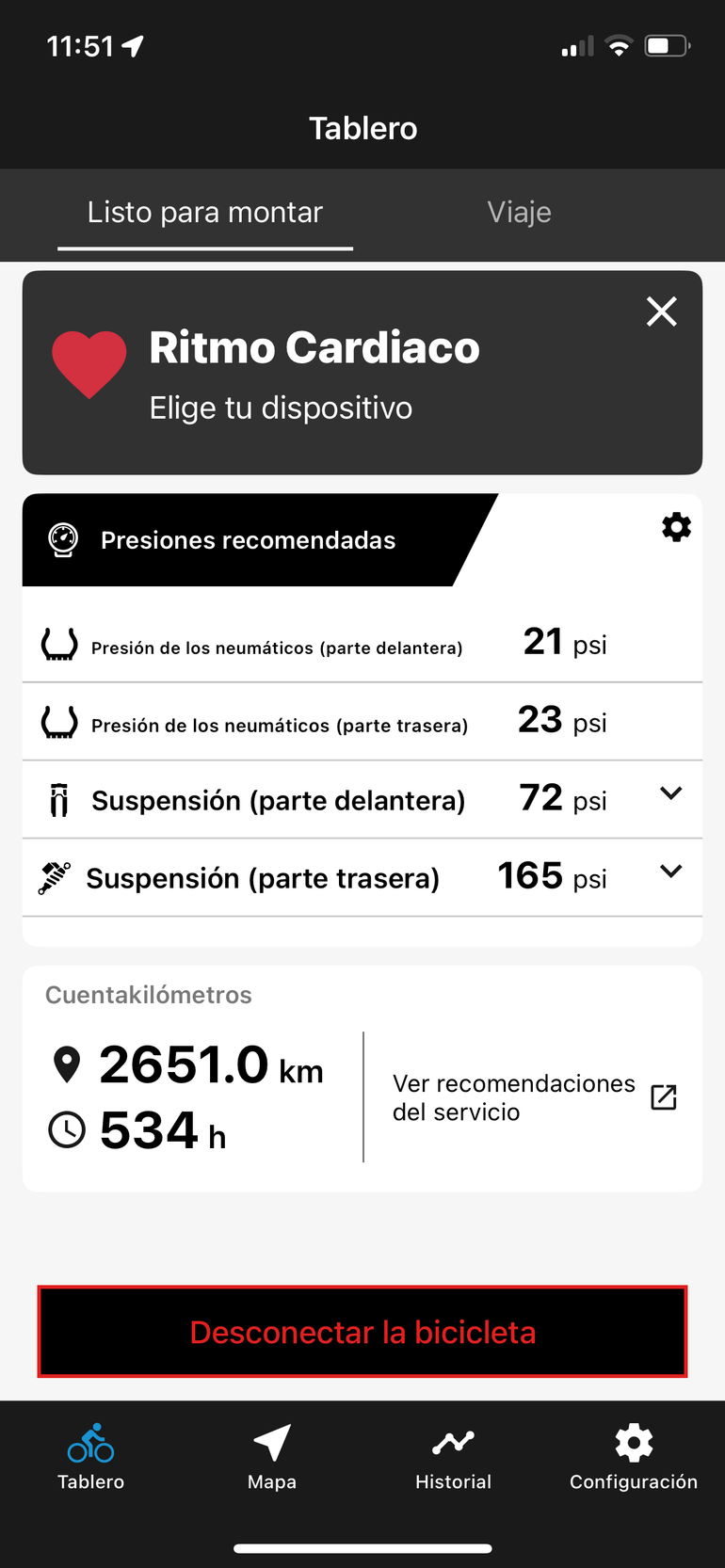
Task: Expand Suspensión (parte delantera) details
Action: point(670,793)
